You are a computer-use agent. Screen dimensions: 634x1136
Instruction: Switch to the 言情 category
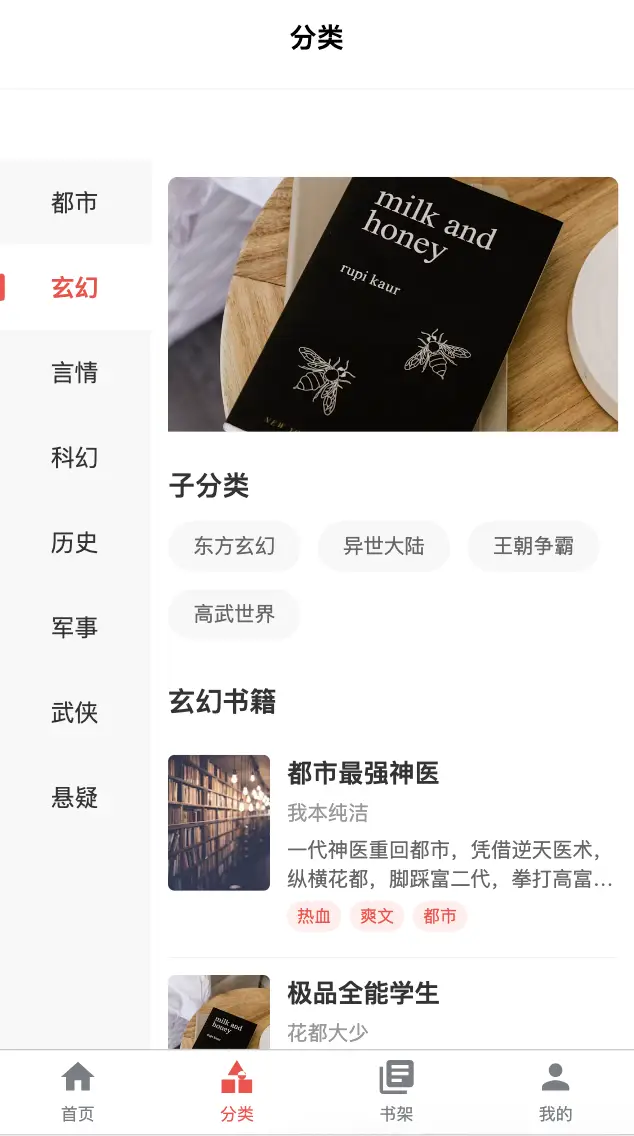click(x=75, y=373)
